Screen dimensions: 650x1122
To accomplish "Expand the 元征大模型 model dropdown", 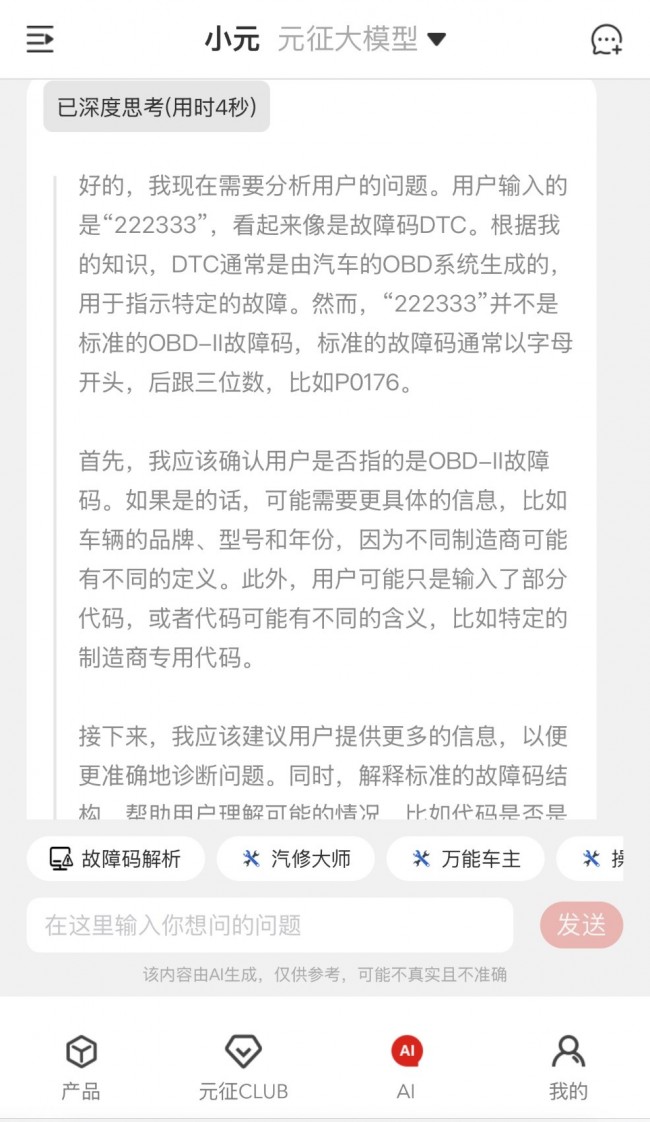I will (x=361, y=40).
